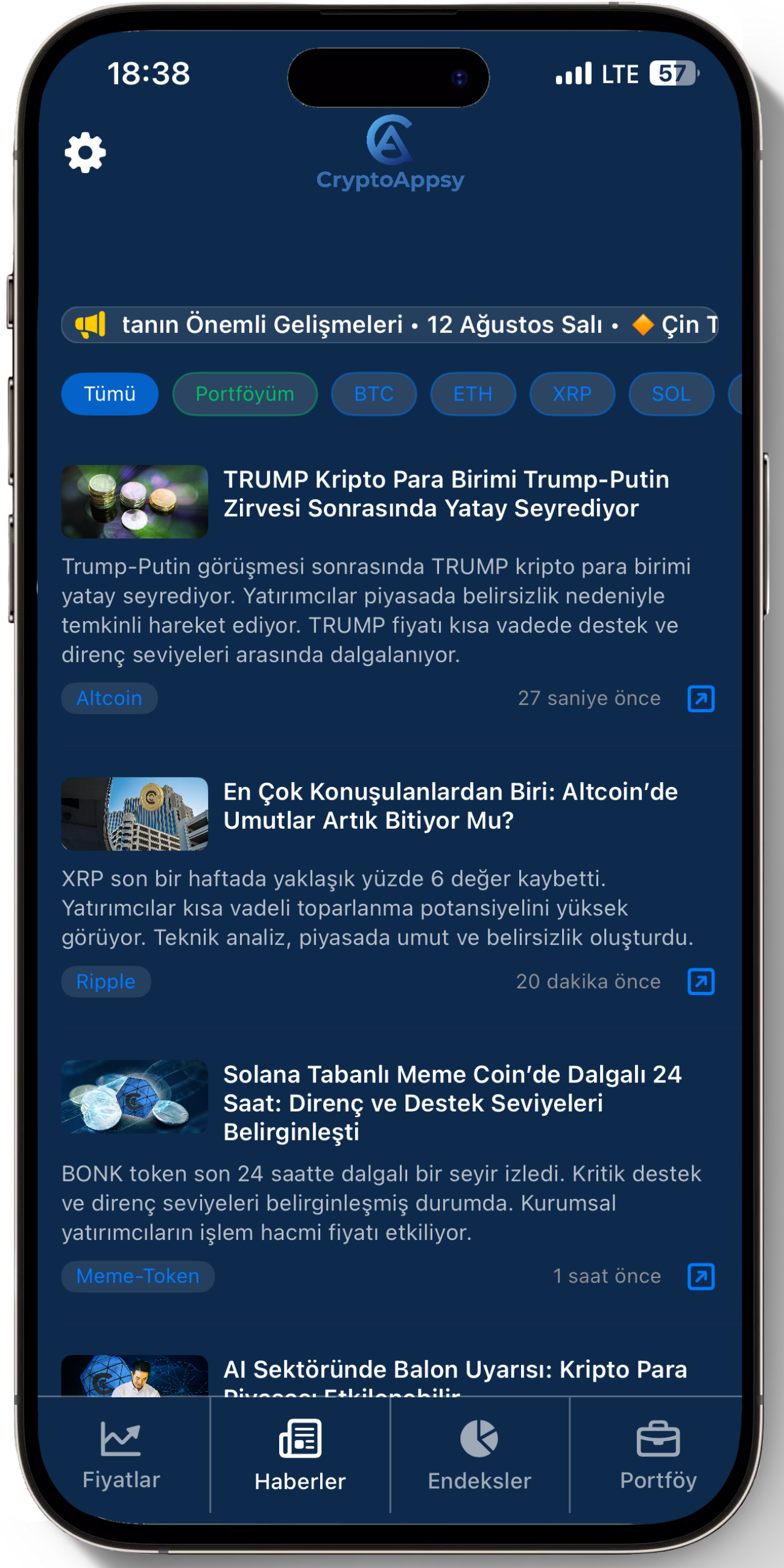This screenshot has height=1568, width=784.
Task: Open the Endeksler tab
Action: coord(479,1455)
